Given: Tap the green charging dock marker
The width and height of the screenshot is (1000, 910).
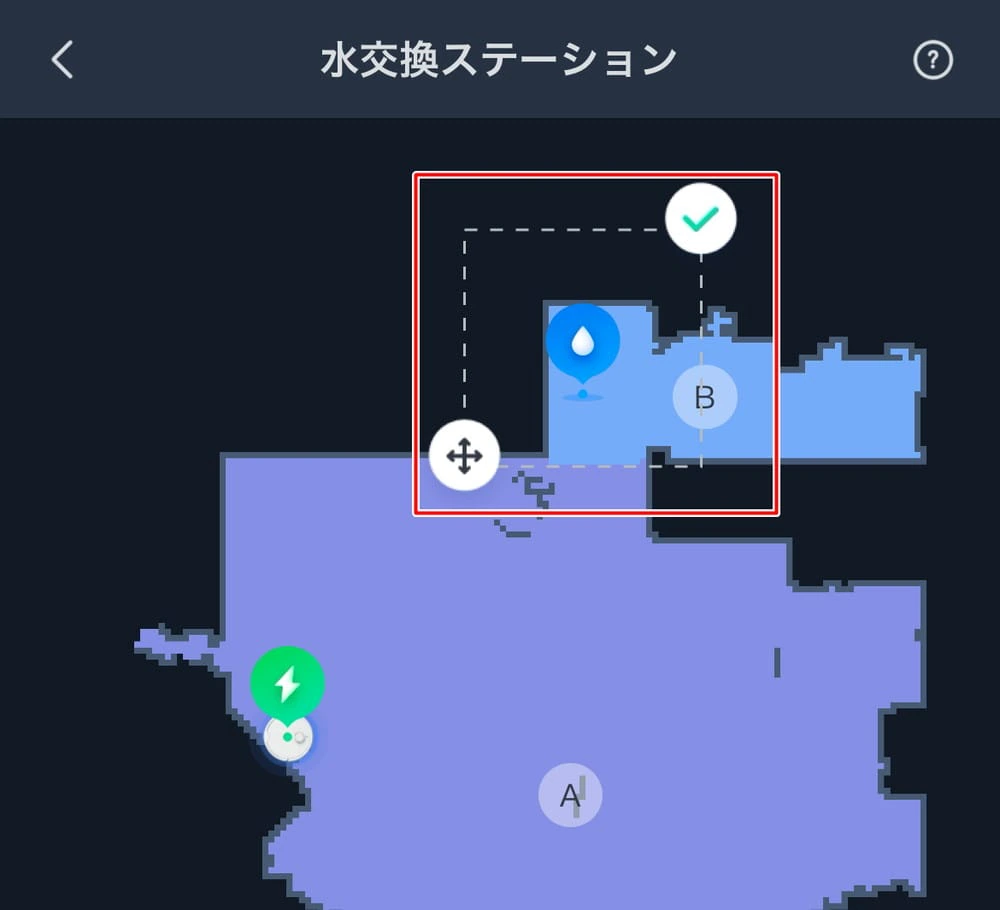Looking at the screenshot, I should 287,684.
